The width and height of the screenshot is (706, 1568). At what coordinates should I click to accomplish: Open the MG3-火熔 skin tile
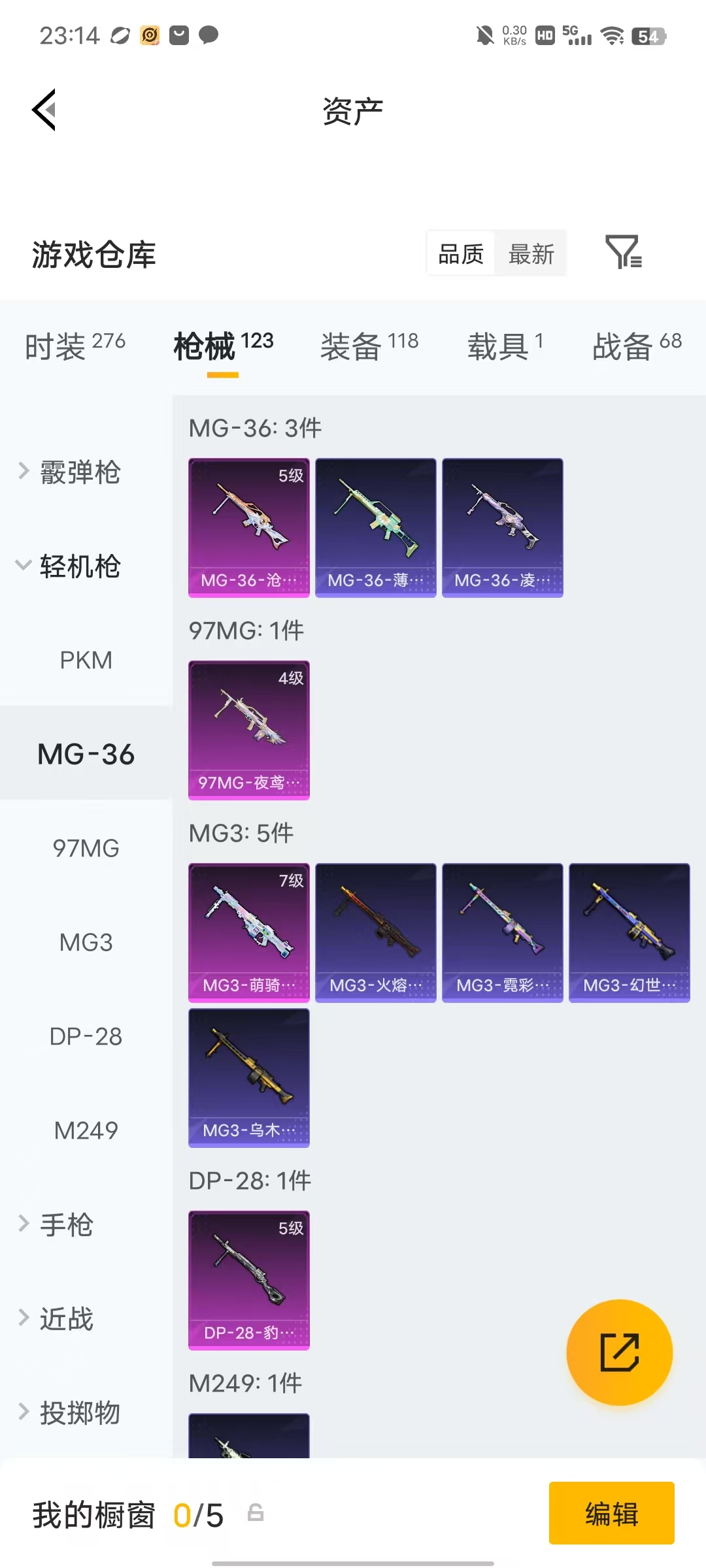[x=376, y=932]
